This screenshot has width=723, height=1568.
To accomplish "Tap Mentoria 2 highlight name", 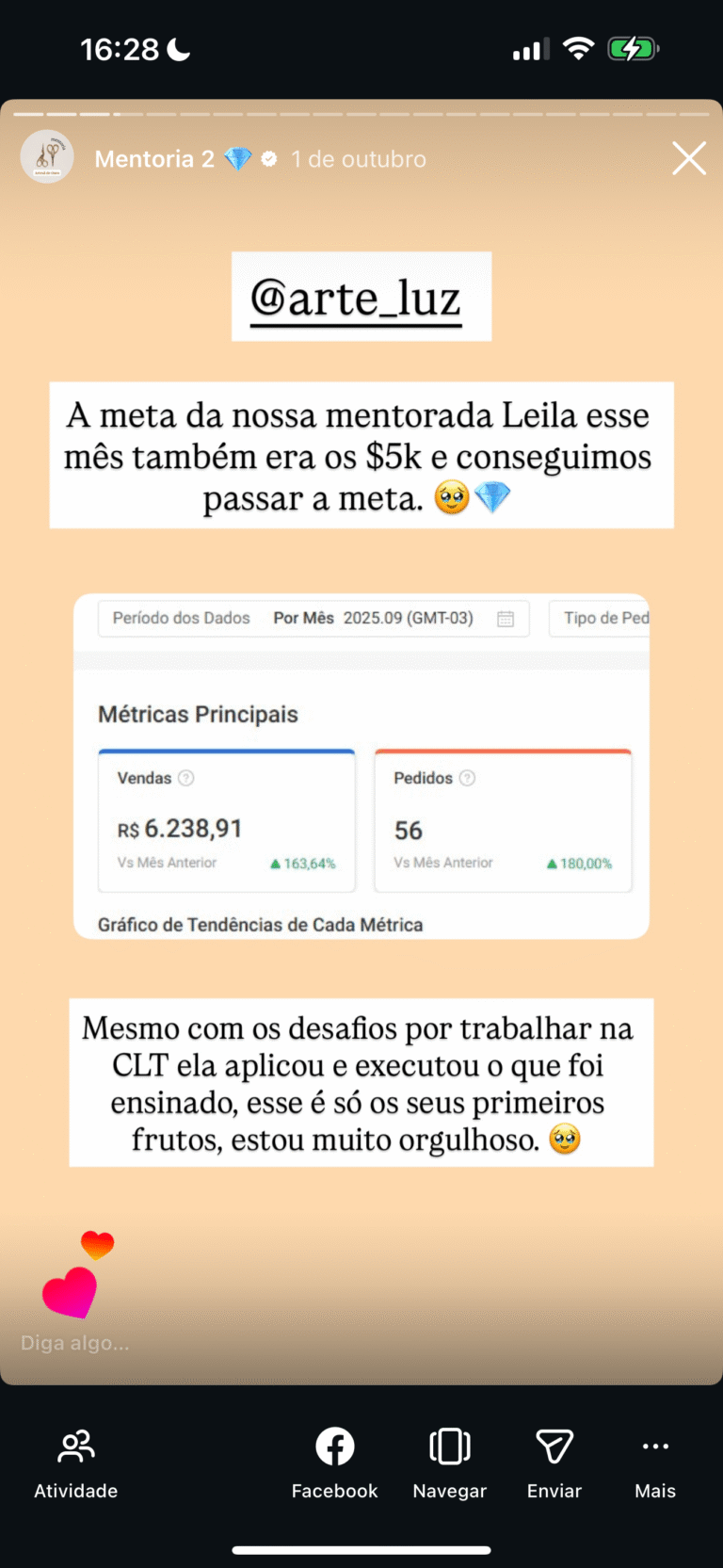I will 155,159.
